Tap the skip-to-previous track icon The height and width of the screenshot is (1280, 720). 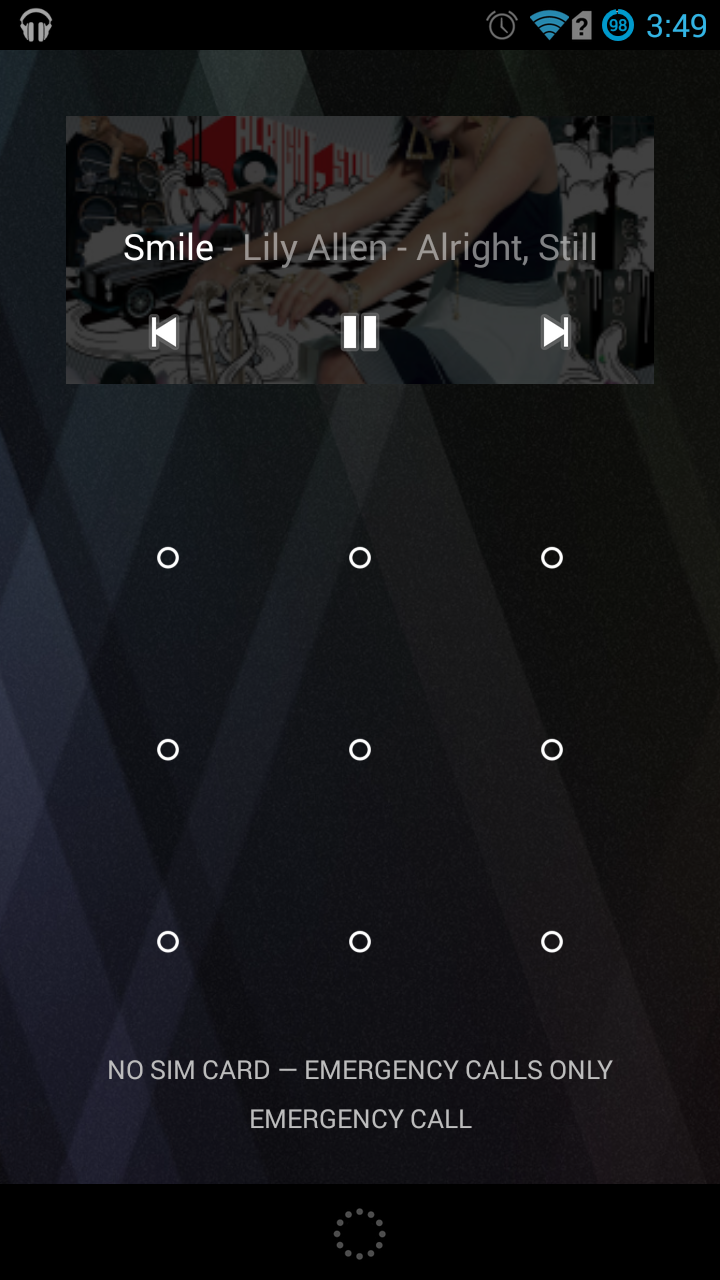coord(163,332)
